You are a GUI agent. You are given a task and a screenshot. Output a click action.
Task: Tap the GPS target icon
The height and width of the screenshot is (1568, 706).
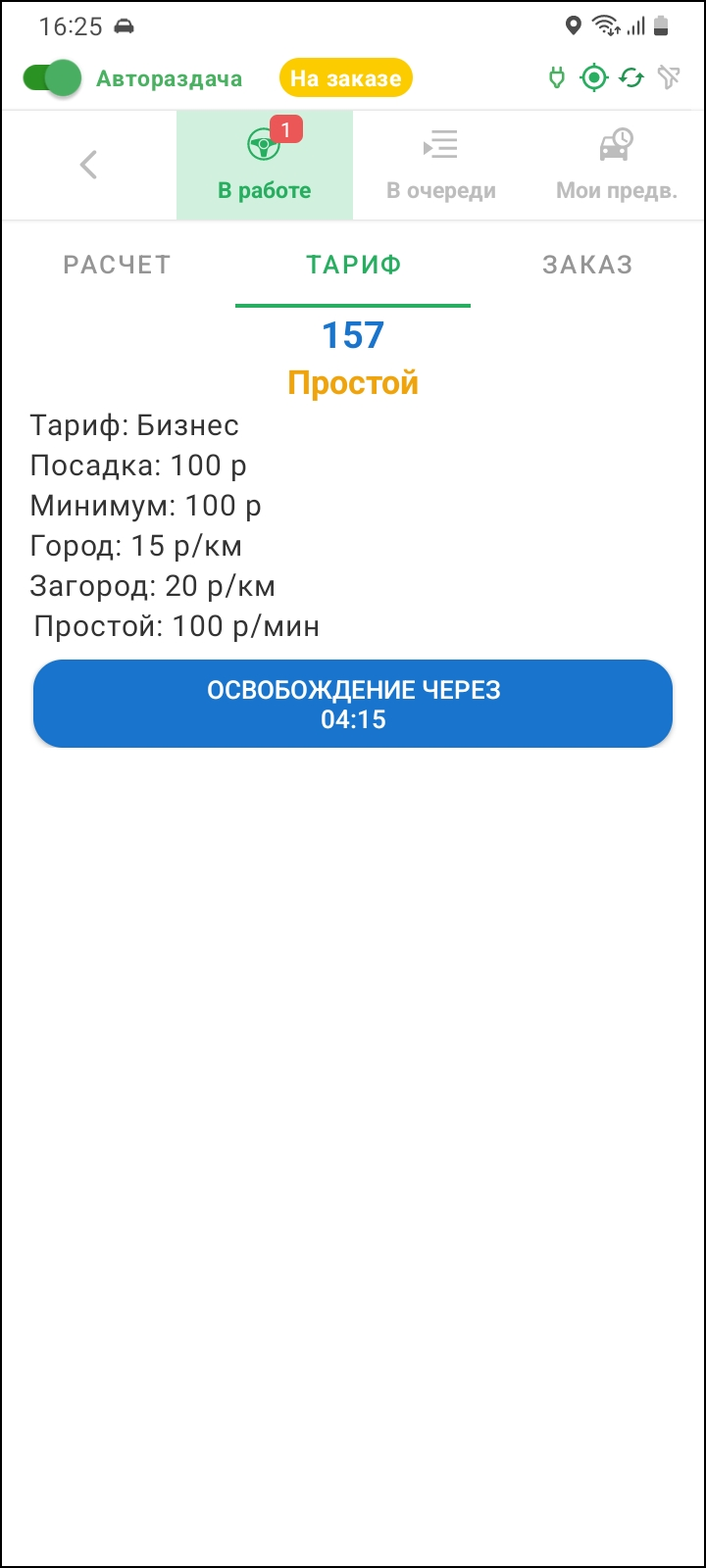(594, 78)
